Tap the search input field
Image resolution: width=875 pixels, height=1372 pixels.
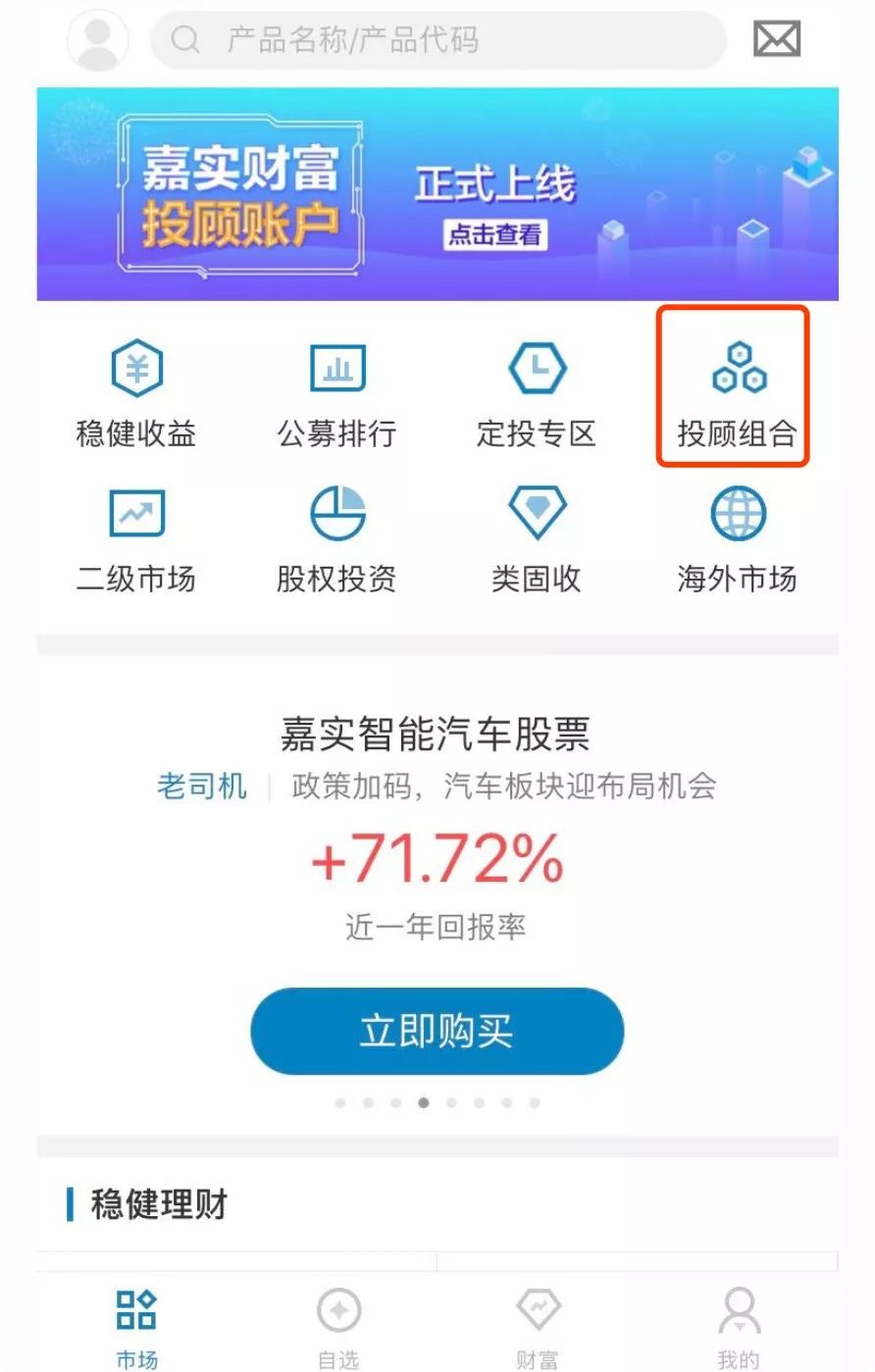coord(412,40)
